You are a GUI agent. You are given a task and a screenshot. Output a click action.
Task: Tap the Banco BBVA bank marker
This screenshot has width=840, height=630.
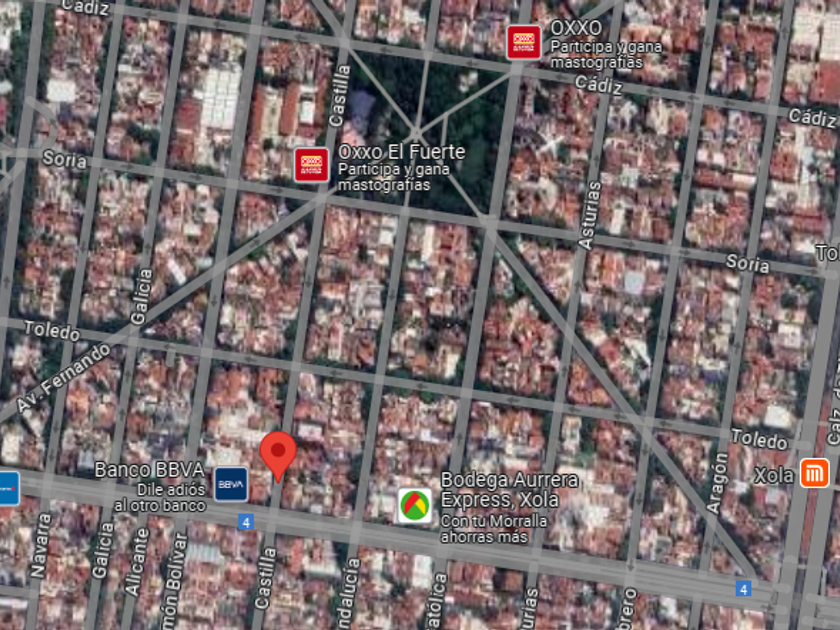pos(231,484)
